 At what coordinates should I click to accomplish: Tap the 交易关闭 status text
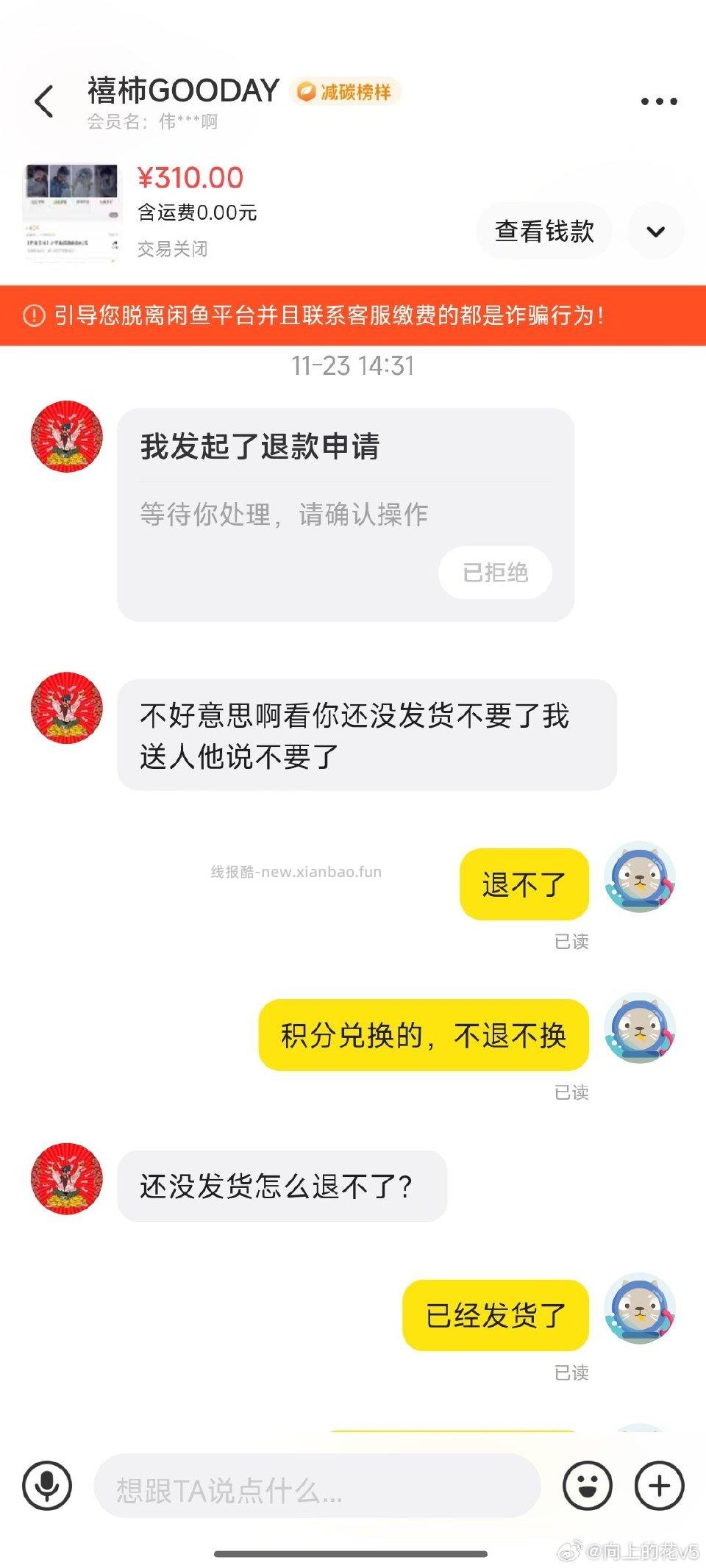(x=173, y=249)
